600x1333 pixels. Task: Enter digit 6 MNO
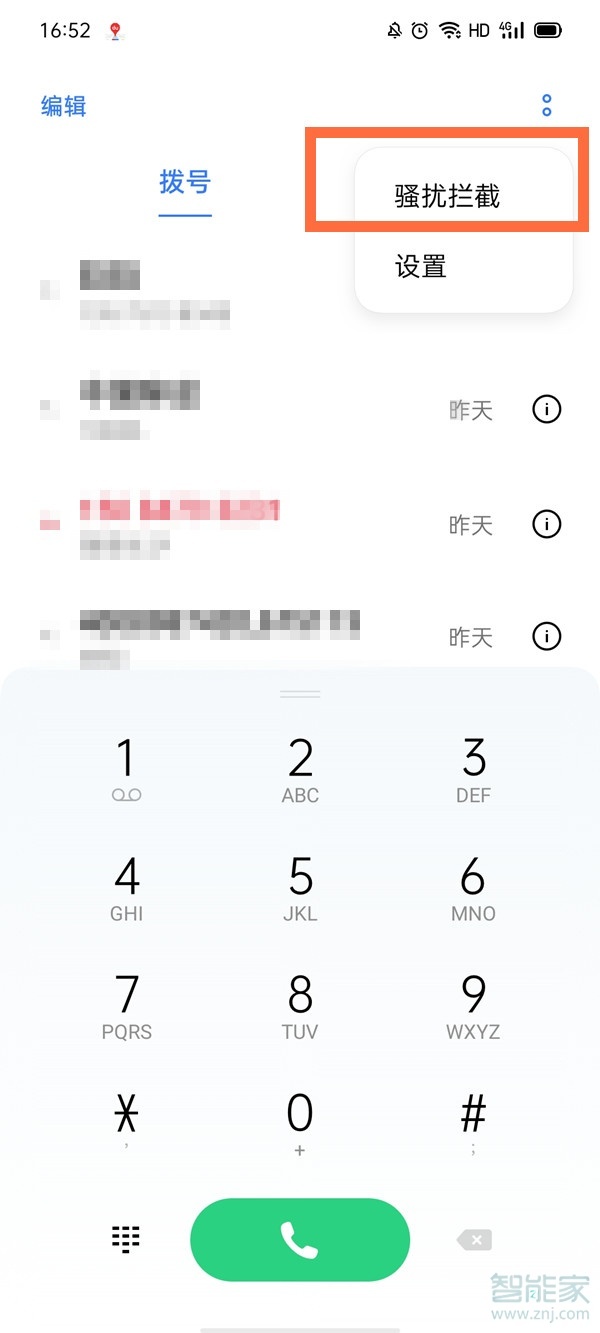coord(473,888)
